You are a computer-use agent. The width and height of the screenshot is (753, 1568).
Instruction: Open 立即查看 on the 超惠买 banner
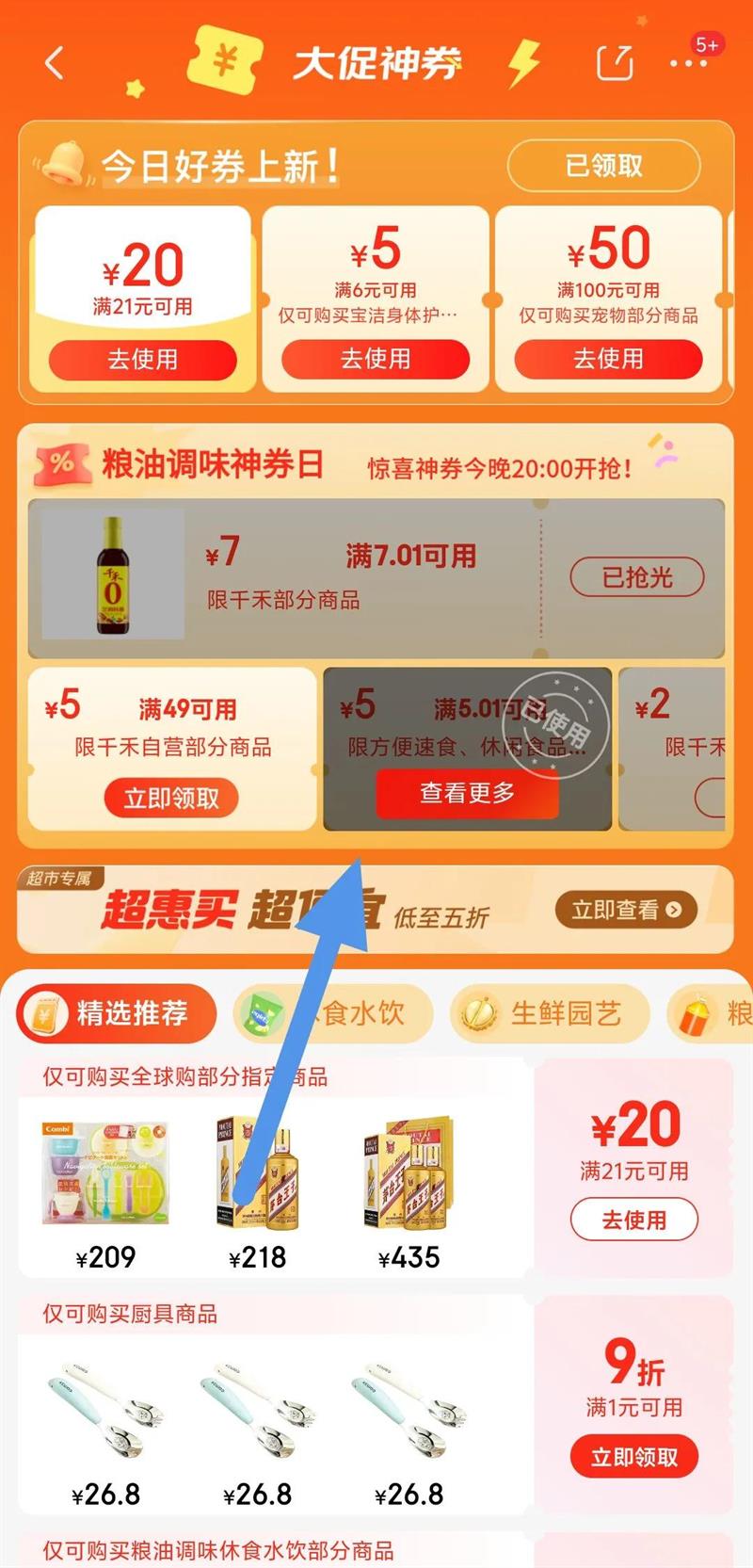pos(626,910)
